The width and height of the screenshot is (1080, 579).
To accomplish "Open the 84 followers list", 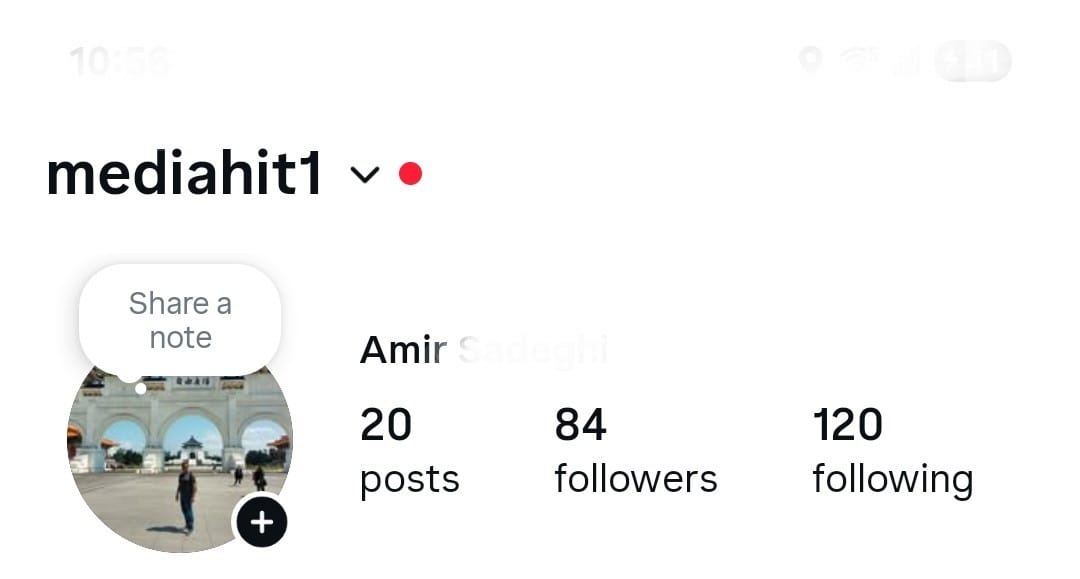I will (635, 452).
